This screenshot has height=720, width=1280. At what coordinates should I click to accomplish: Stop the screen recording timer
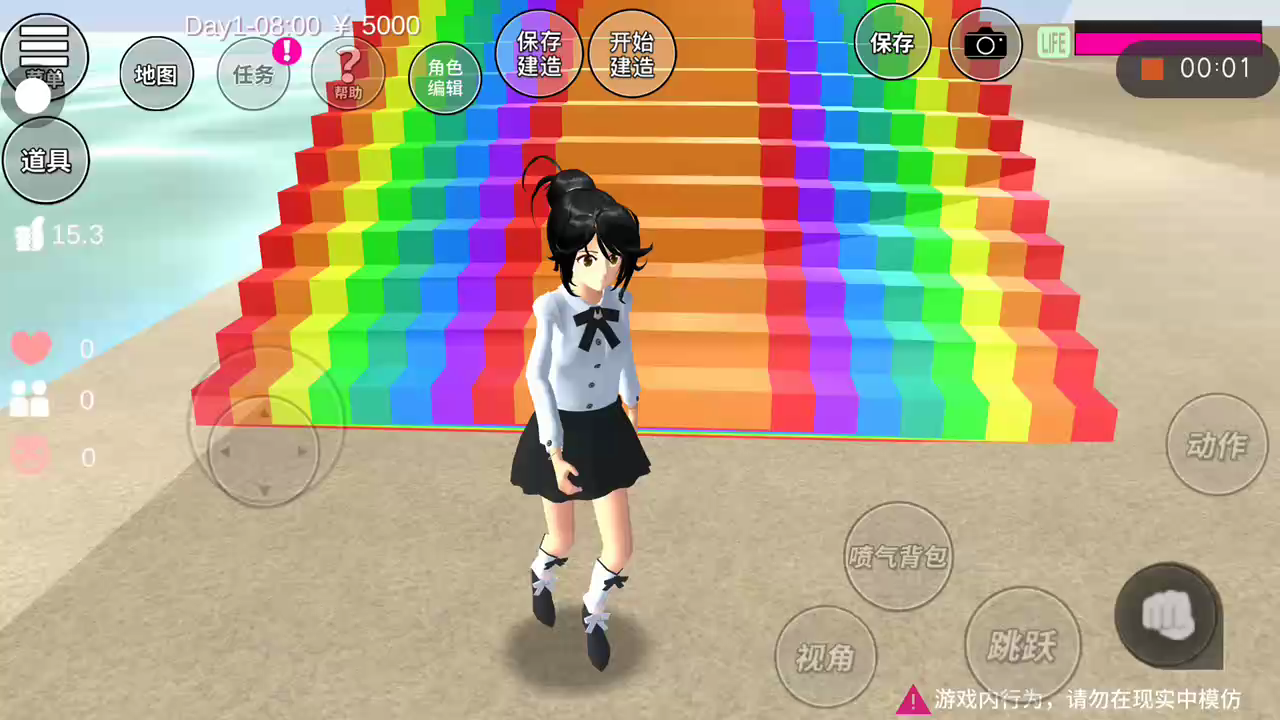pyautogui.click(x=1153, y=69)
